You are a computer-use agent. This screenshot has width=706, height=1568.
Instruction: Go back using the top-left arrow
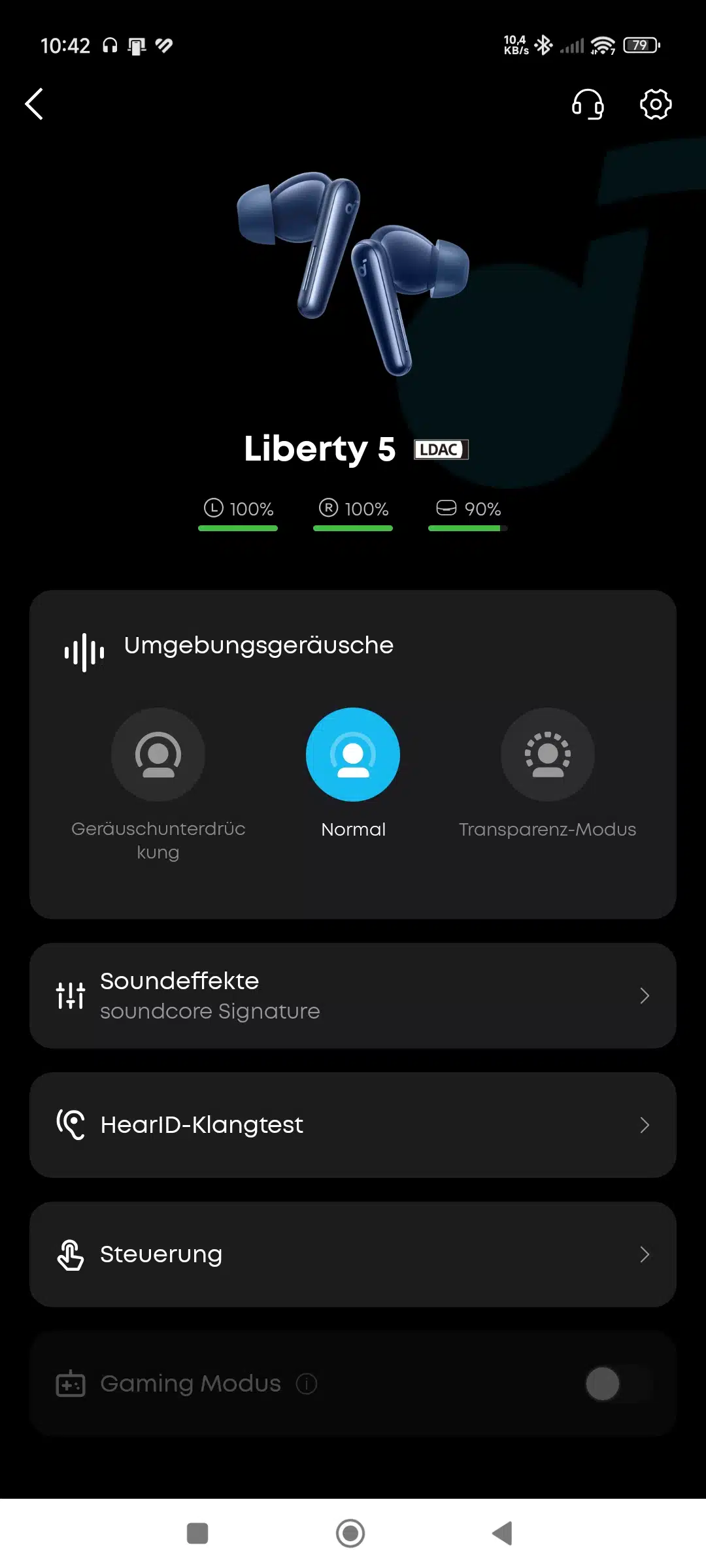[35, 104]
